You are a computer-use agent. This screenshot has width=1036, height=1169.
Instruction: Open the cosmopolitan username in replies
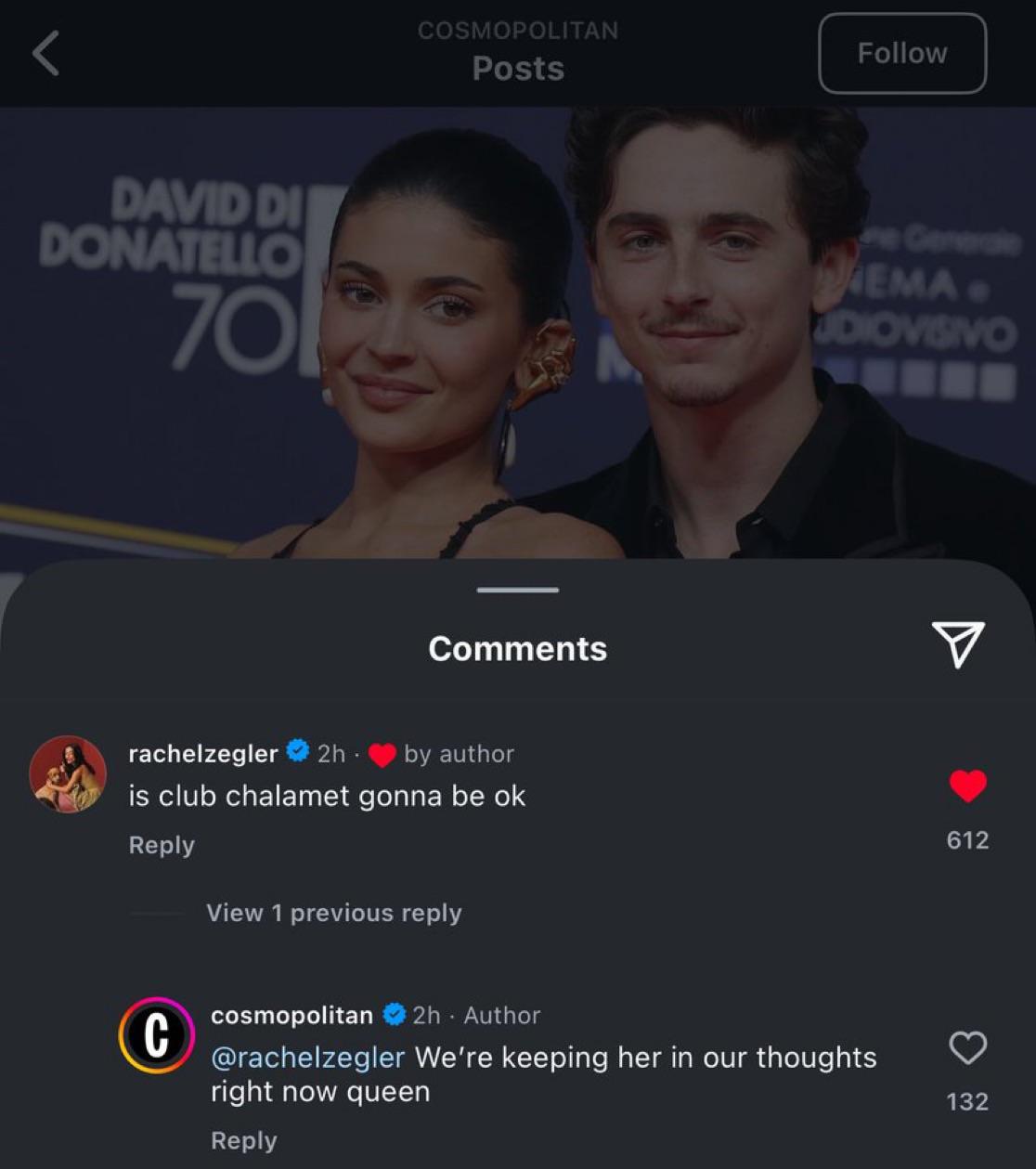[291, 1015]
